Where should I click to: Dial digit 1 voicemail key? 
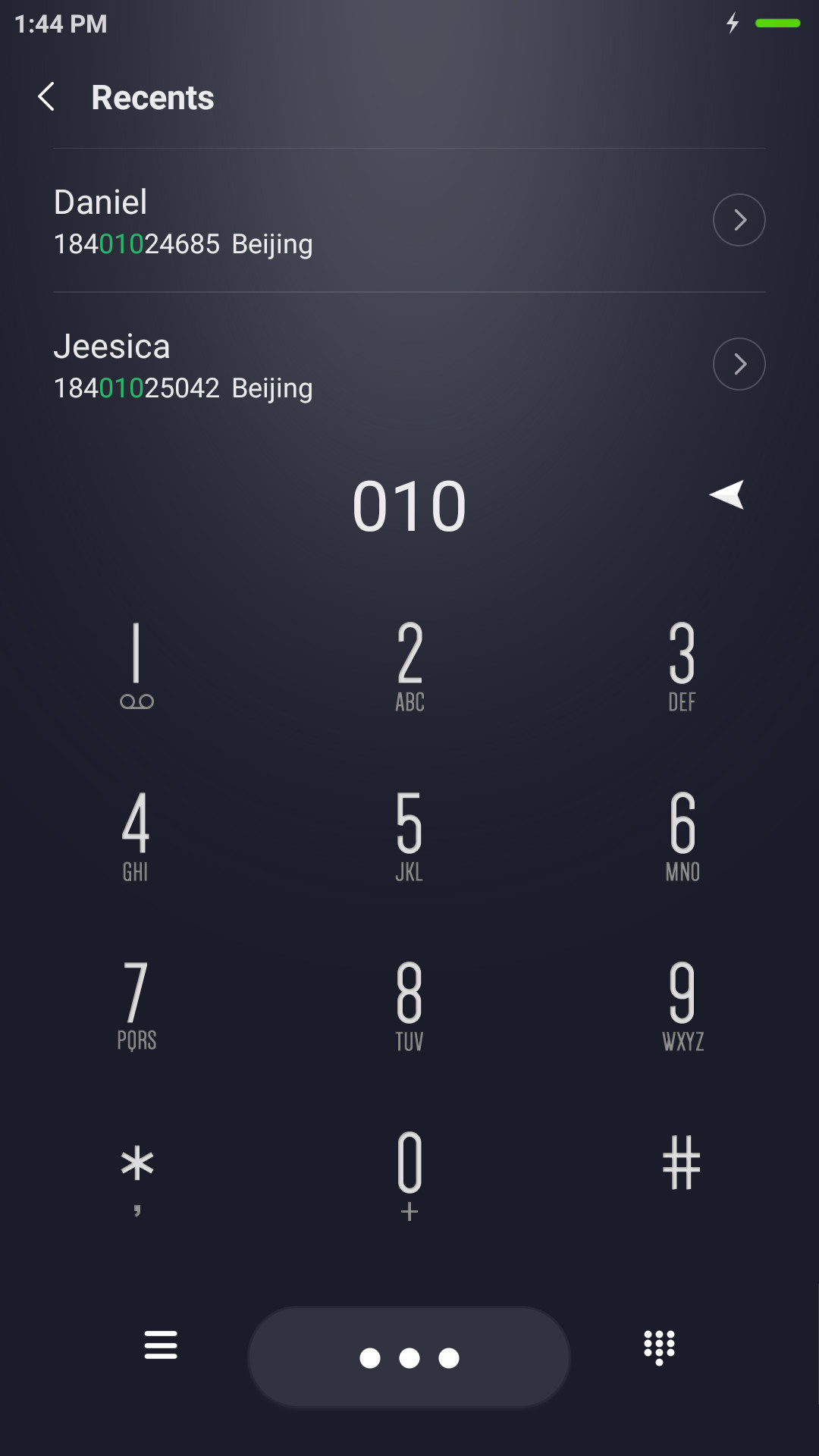click(x=136, y=666)
